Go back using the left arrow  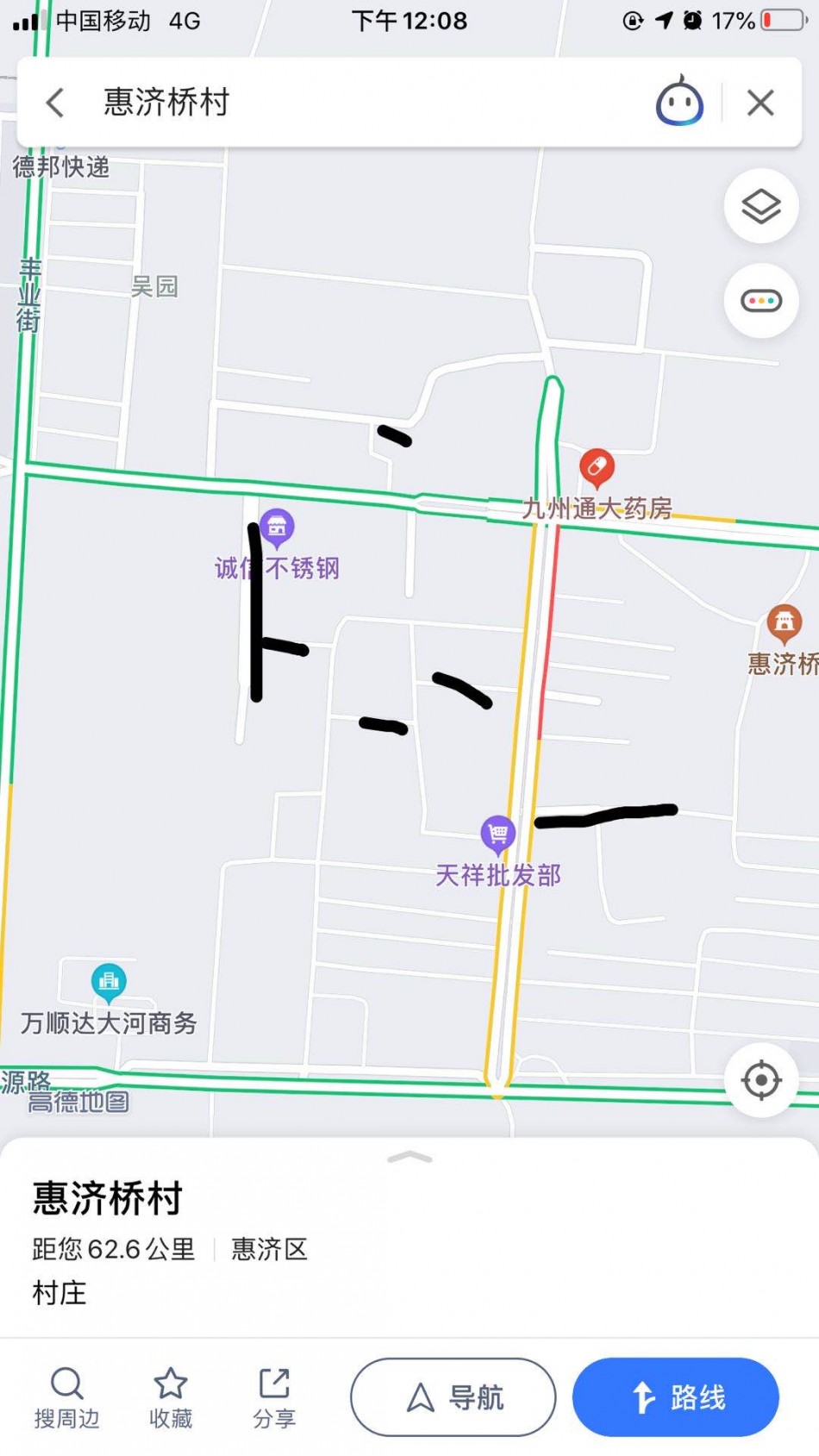(55, 103)
